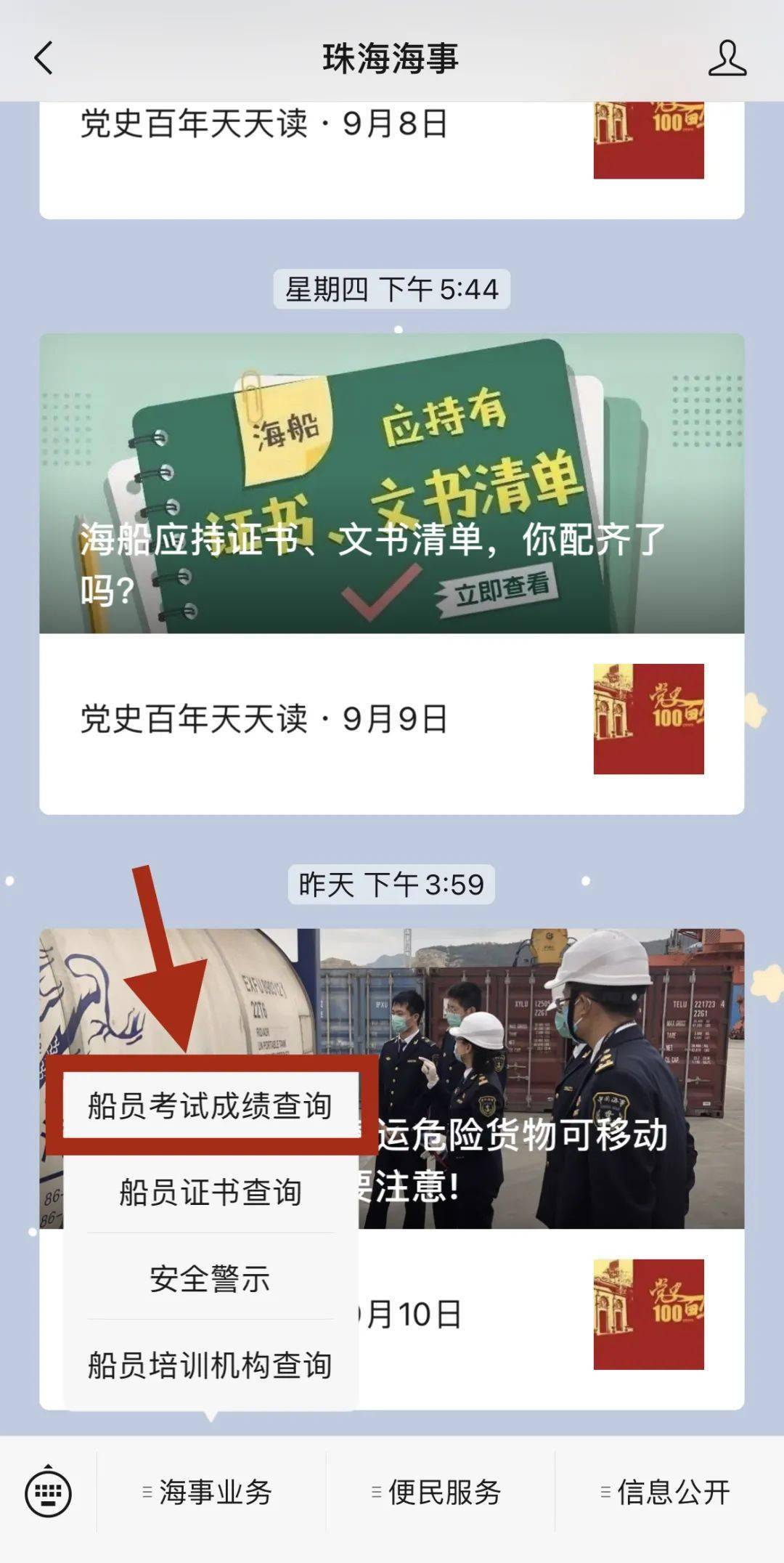This screenshot has height=1563, width=784.
Task: Switch to keyboard input mode
Action: [48, 1493]
